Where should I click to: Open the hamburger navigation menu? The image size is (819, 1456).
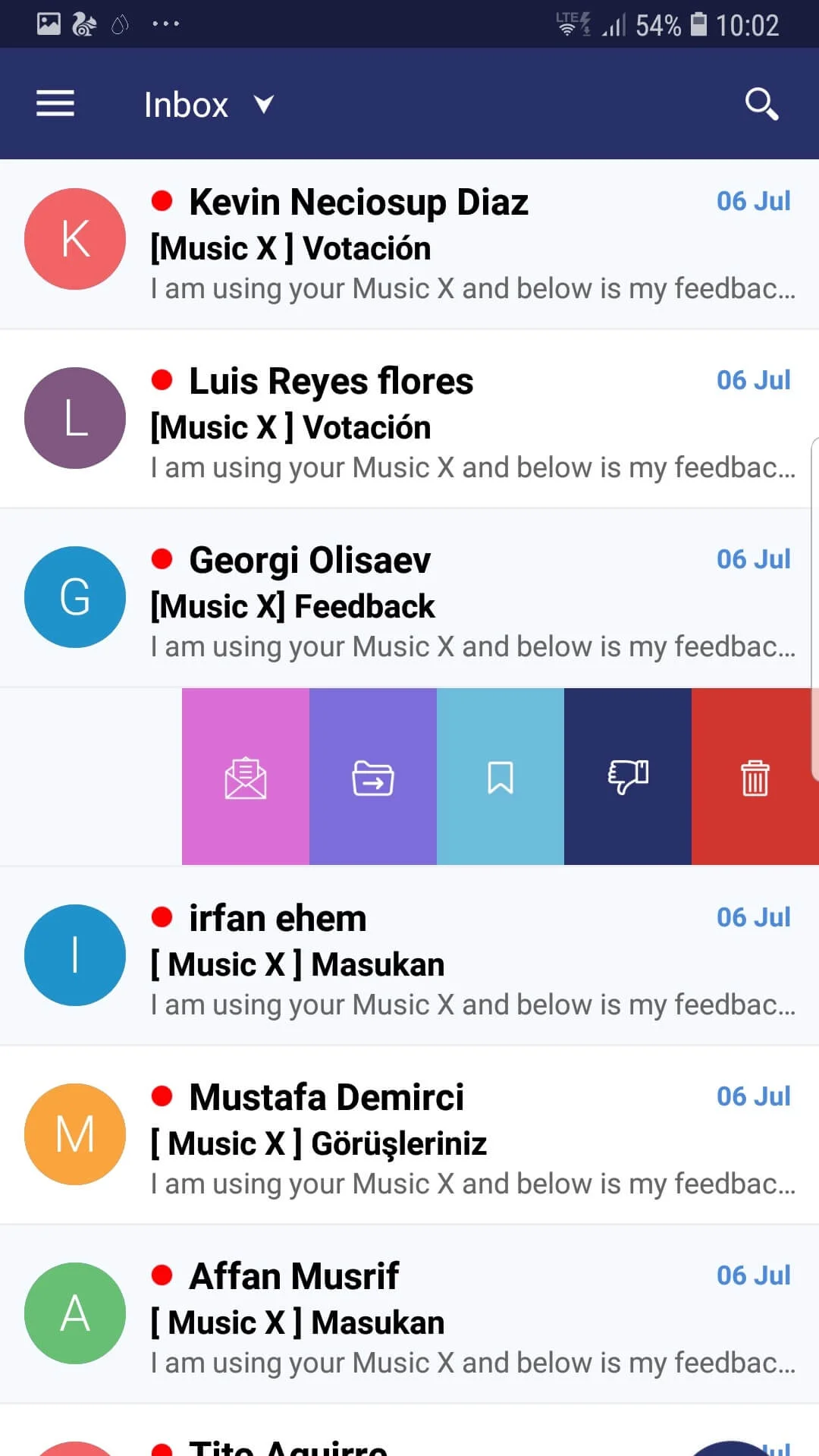[55, 104]
